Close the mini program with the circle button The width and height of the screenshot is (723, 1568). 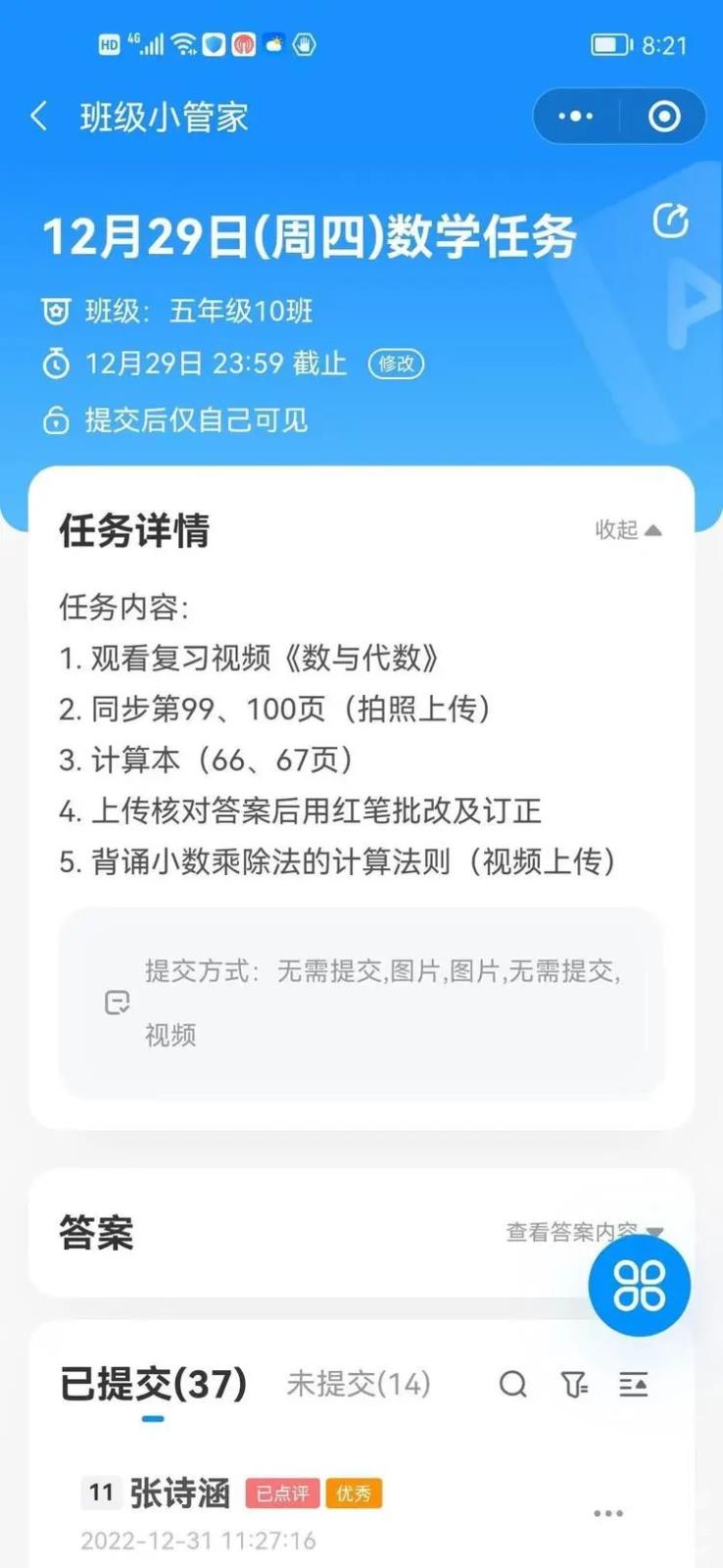pos(664,117)
